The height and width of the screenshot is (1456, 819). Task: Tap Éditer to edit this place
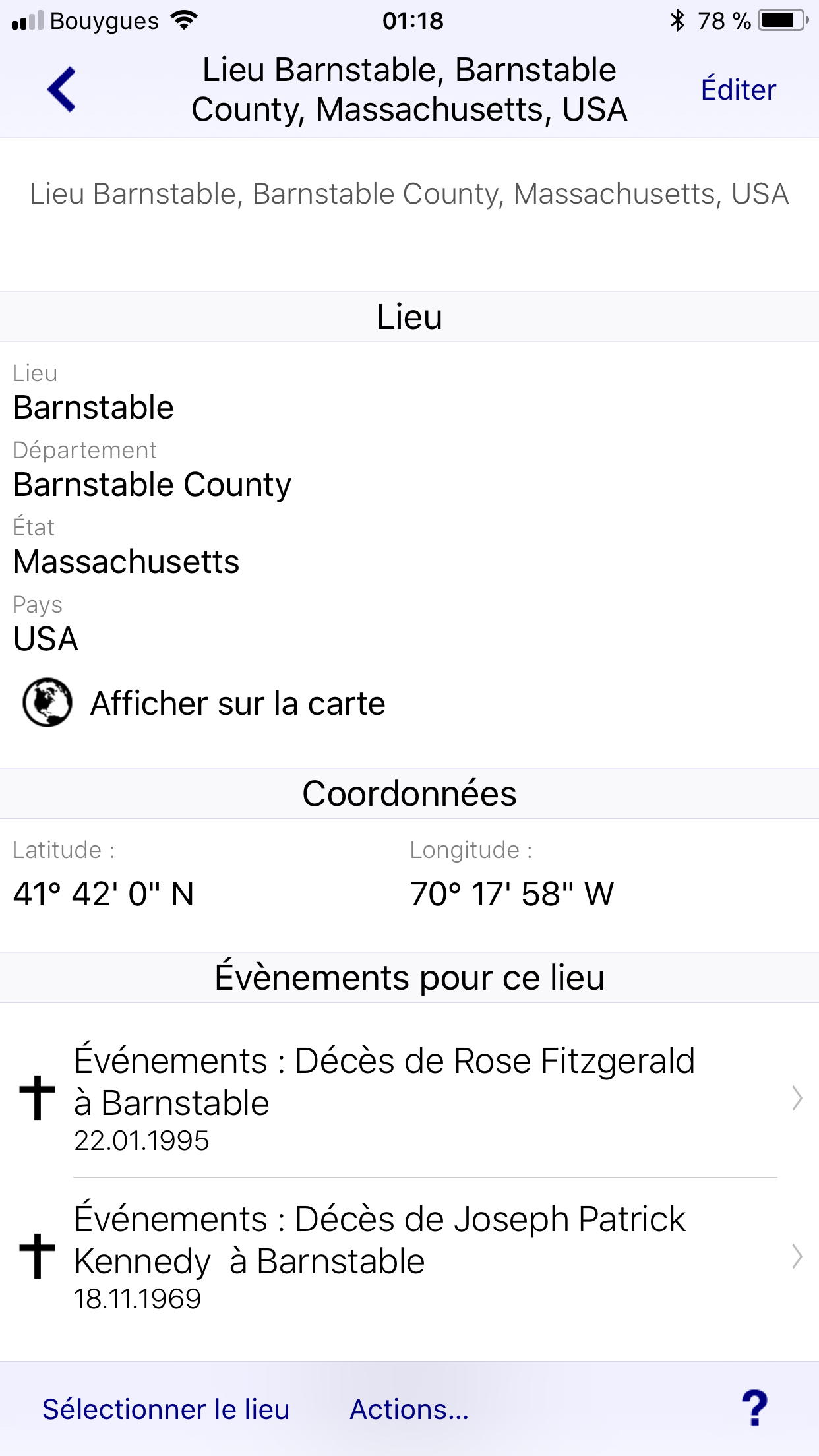(738, 89)
